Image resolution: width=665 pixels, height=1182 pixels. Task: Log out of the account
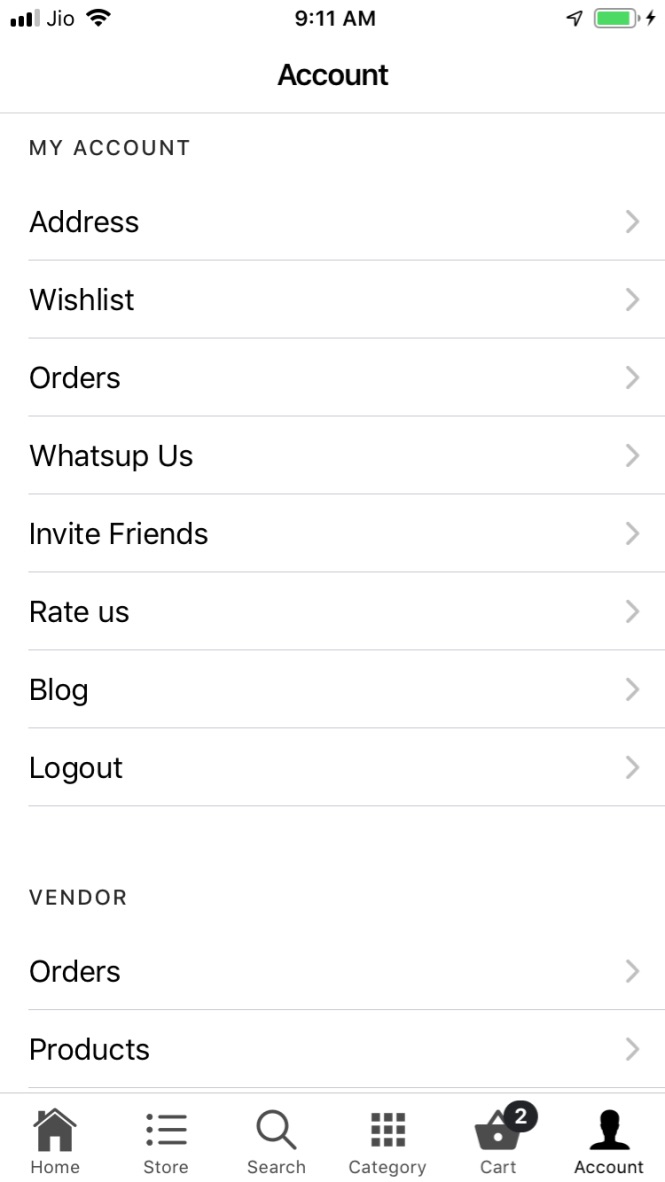332,768
